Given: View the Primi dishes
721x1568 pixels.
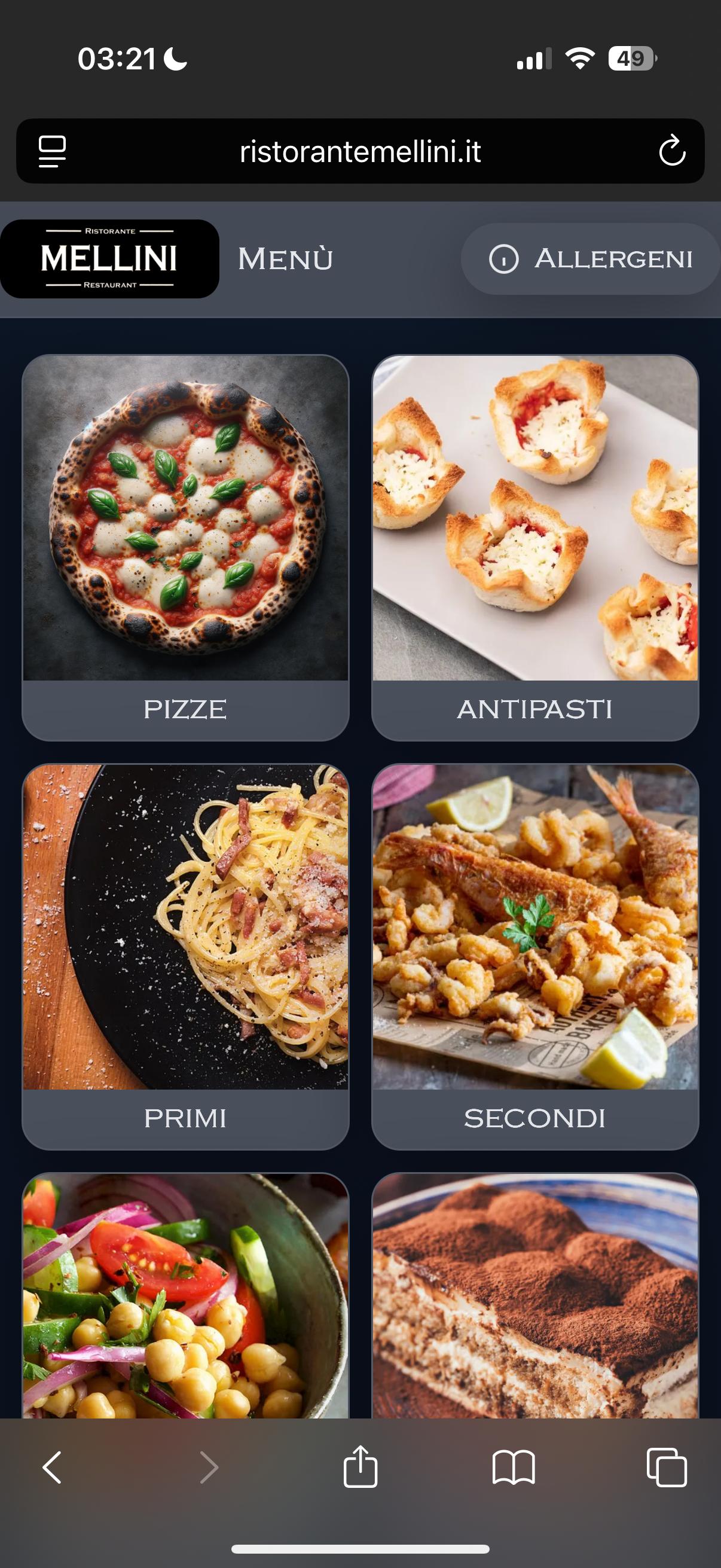Looking at the screenshot, I should [x=185, y=956].
